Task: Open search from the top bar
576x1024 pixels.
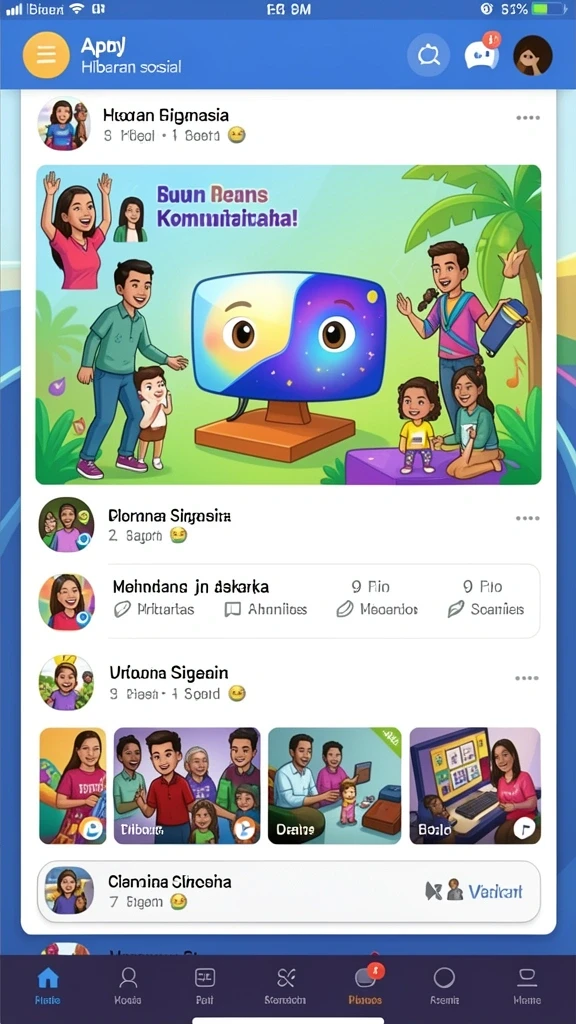Action: [x=428, y=56]
